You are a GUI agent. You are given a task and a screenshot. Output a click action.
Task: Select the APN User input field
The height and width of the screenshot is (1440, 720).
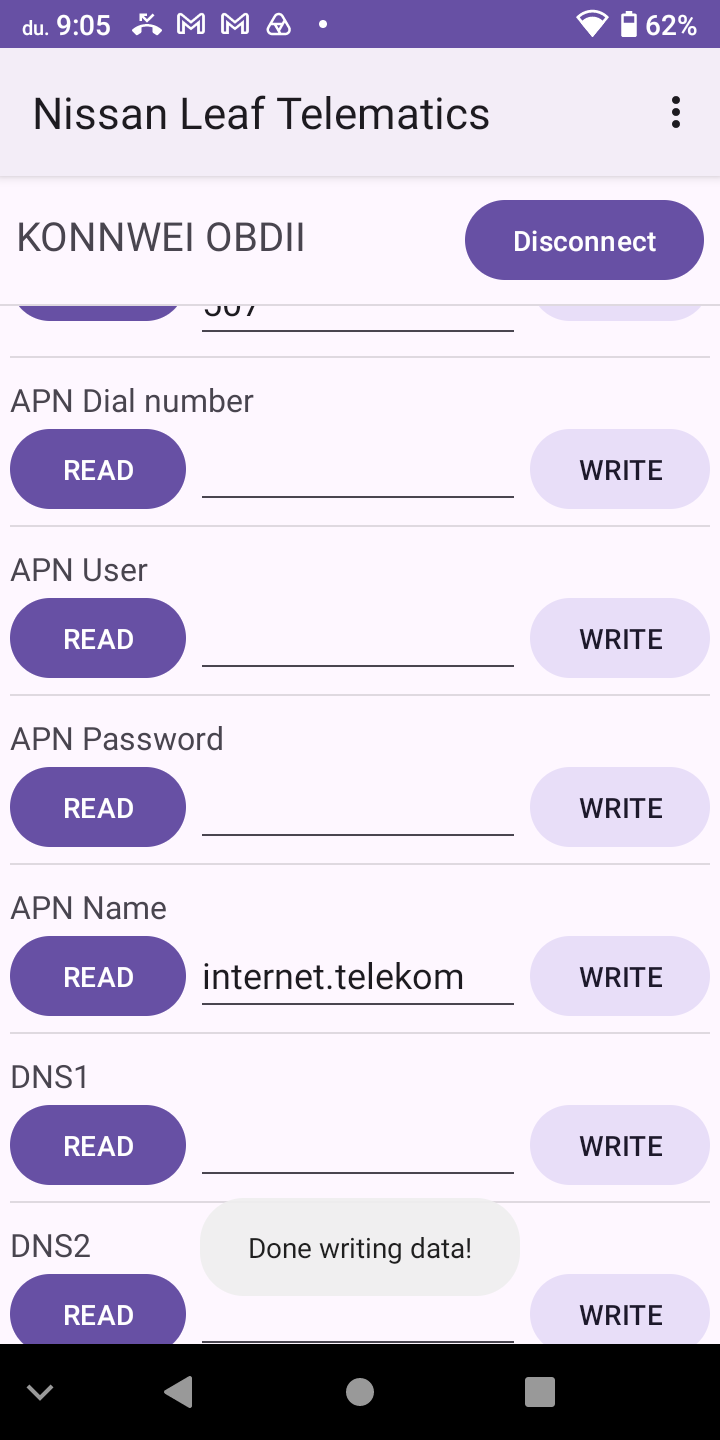click(x=358, y=638)
